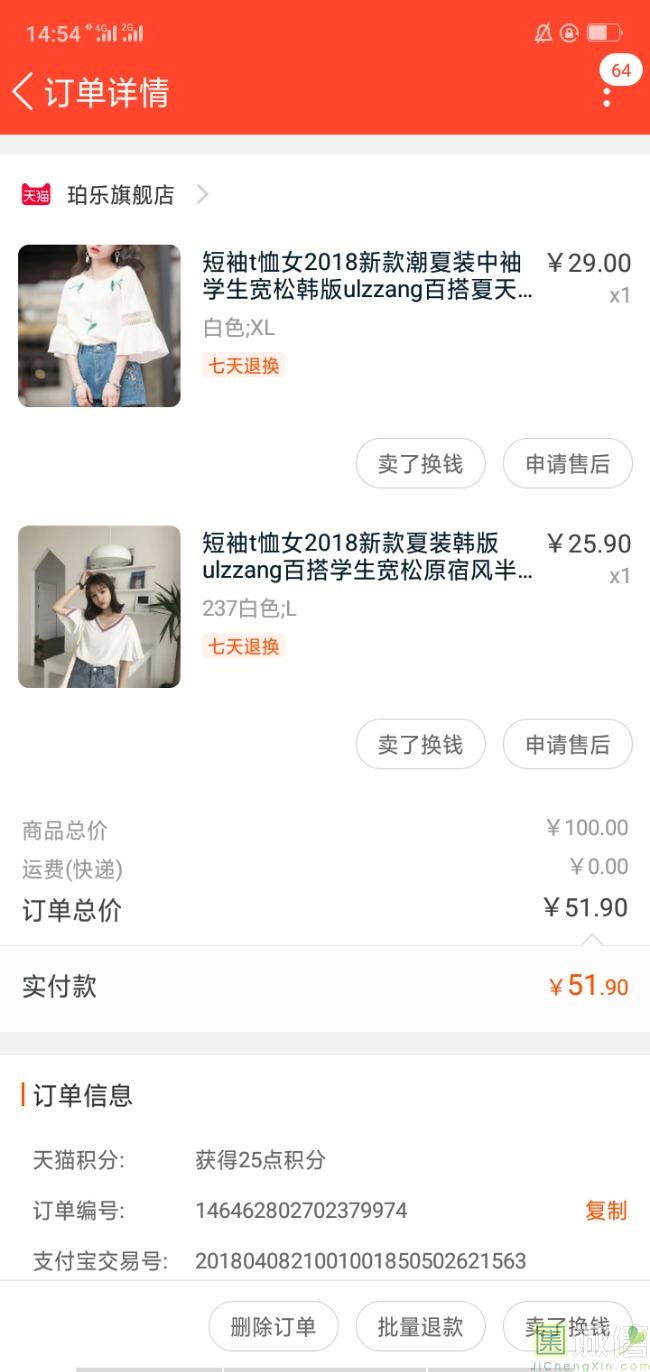Viewport: 650px width, 1372px height.
Task: Open the overflow menu with three dots
Action: tap(607, 96)
